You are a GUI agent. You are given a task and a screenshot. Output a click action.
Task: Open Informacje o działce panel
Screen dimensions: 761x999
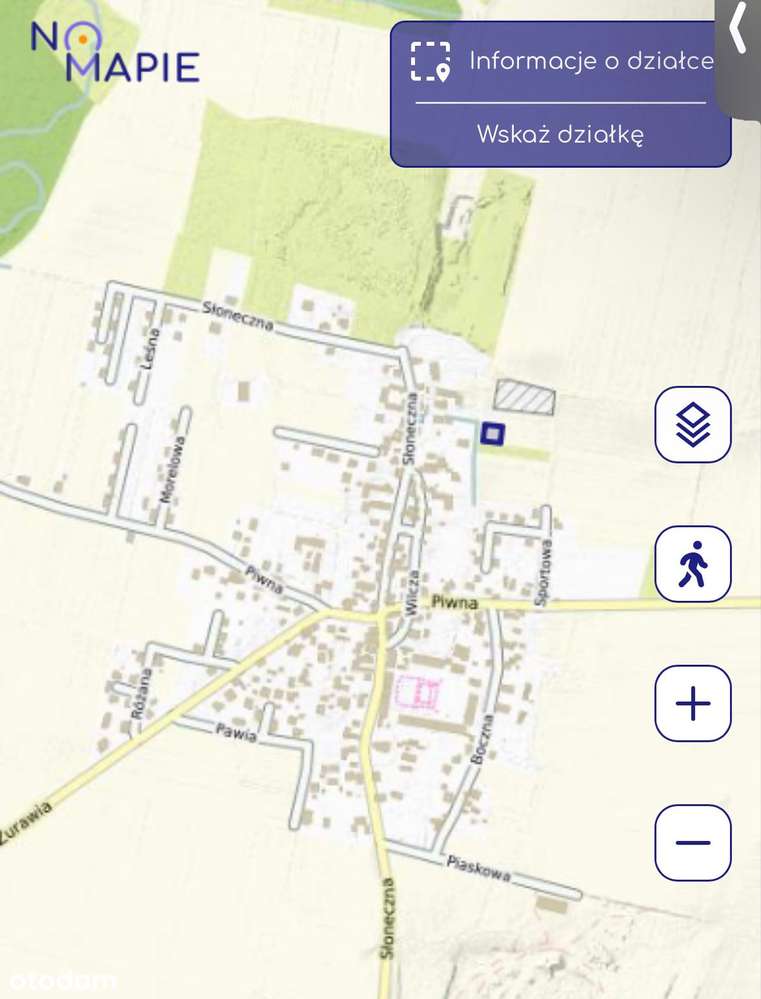[562, 61]
